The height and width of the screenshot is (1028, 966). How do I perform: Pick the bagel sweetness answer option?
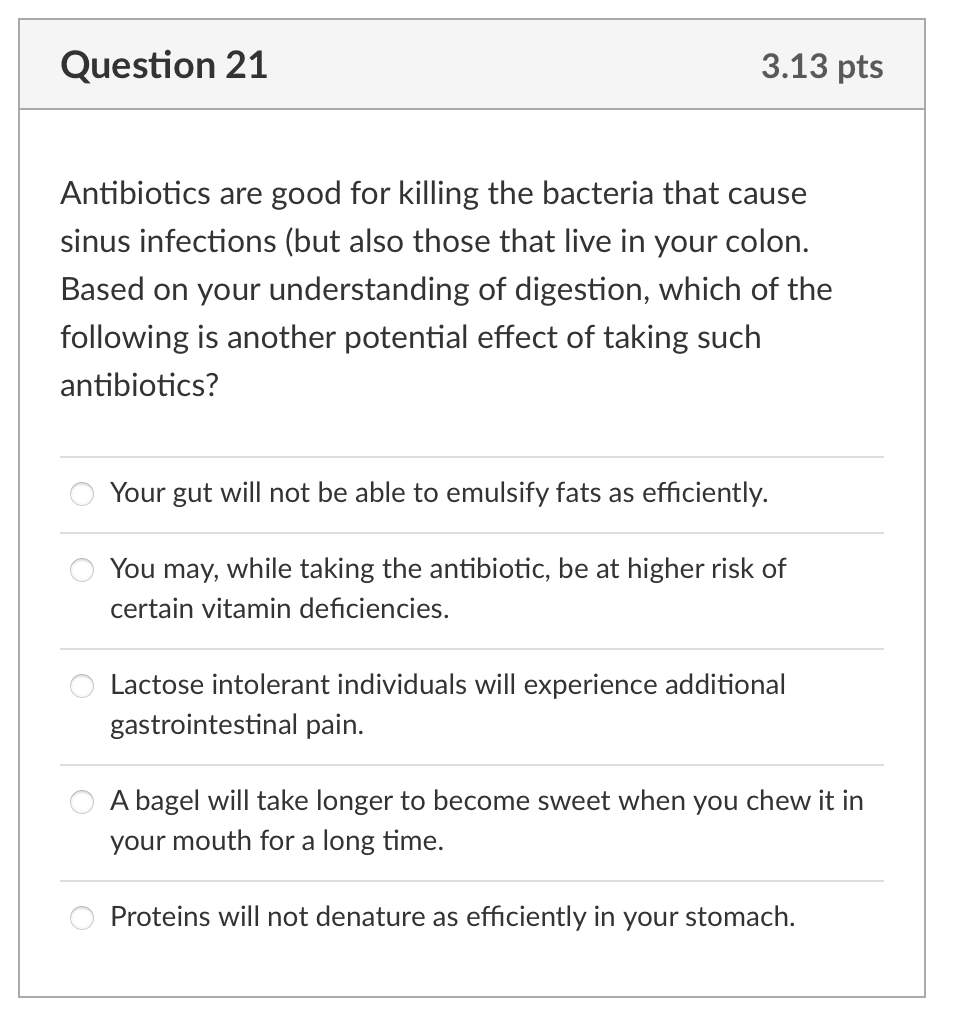[81, 801]
